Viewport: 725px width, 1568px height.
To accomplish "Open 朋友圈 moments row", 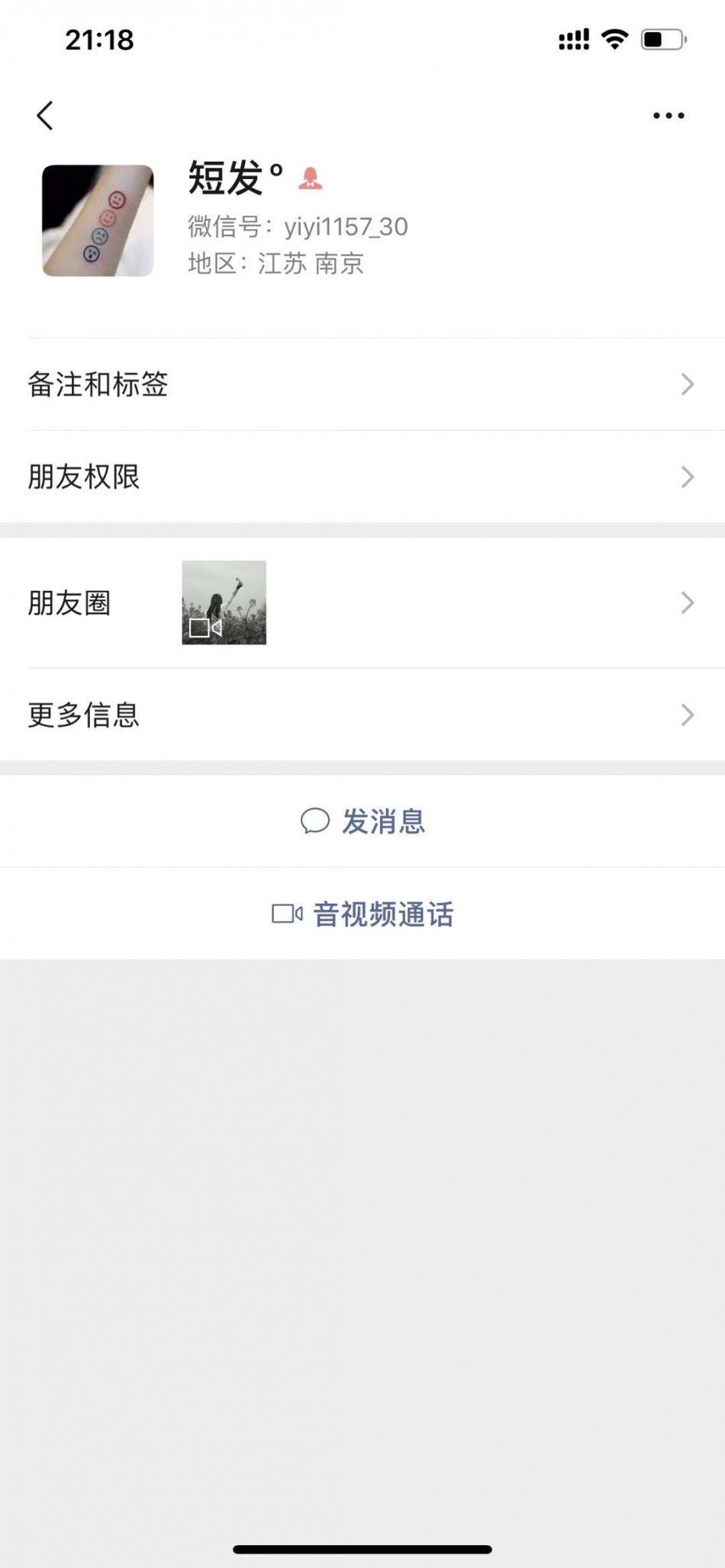I will coord(362,603).
